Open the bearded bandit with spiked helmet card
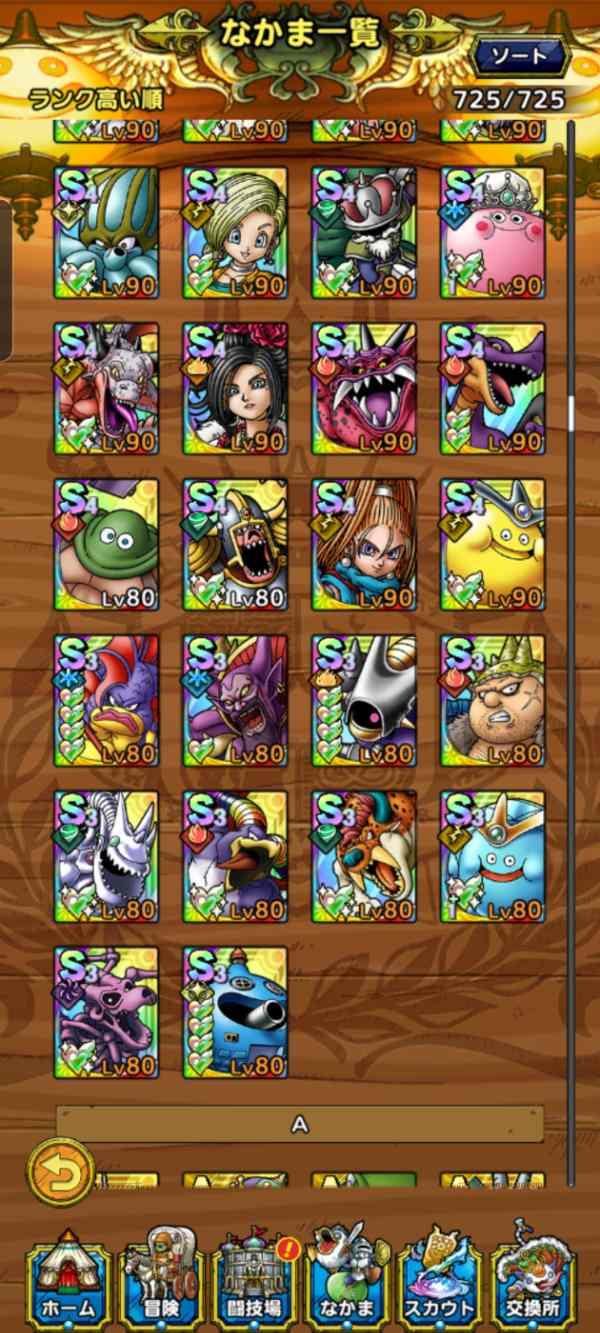 tap(493, 701)
